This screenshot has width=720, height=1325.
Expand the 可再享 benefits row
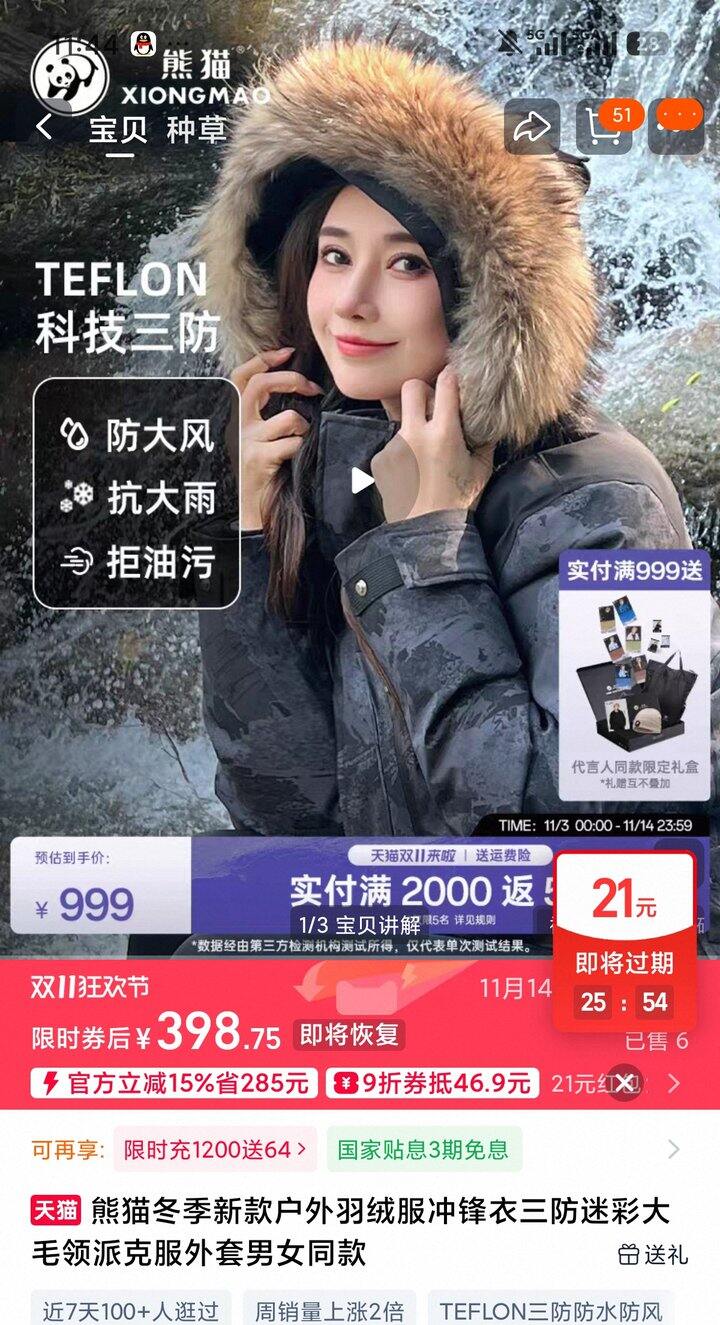point(674,1149)
